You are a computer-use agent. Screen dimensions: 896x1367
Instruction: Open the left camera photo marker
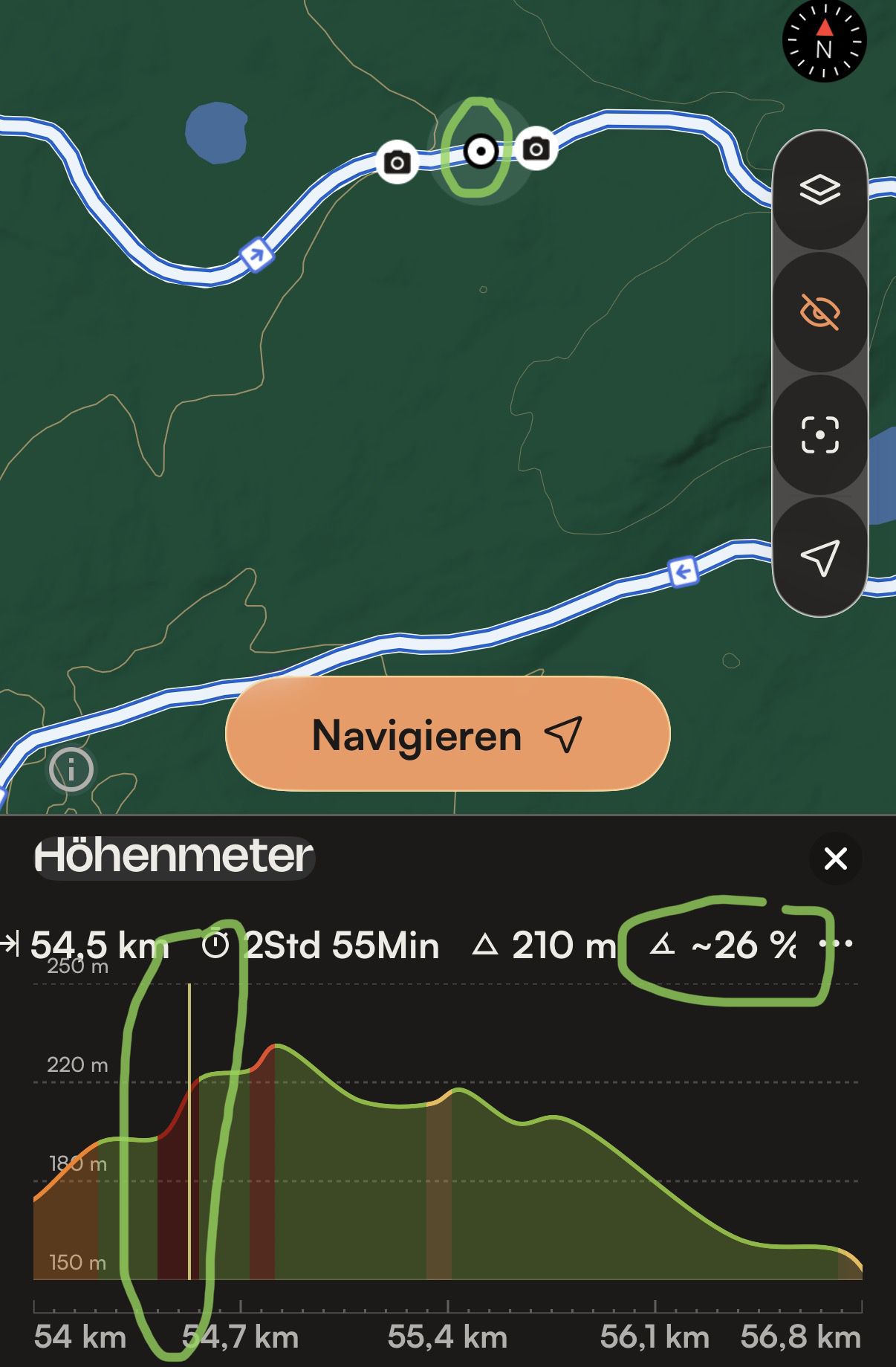pyautogui.click(x=397, y=162)
